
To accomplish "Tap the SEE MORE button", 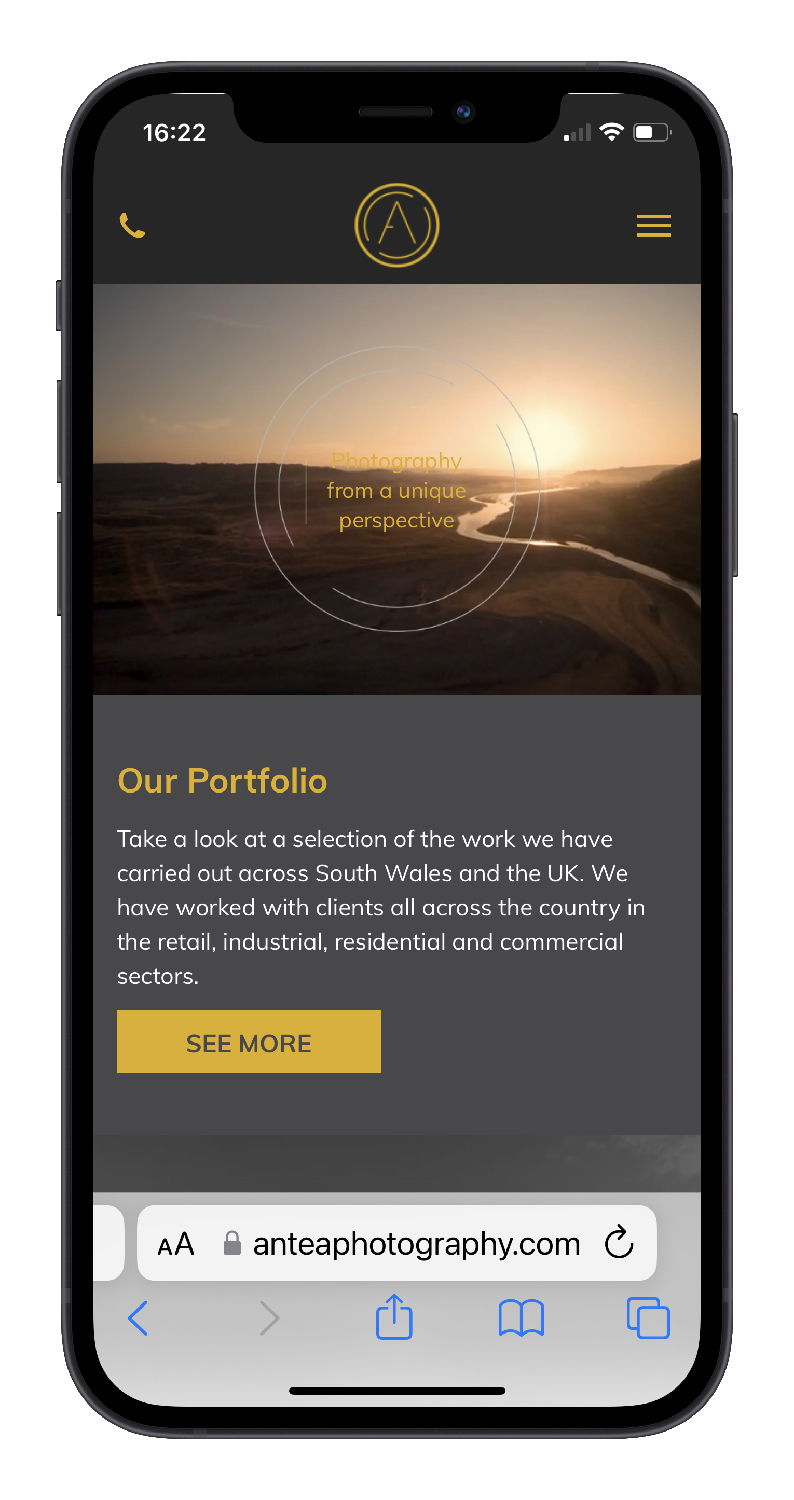I will (249, 1042).
